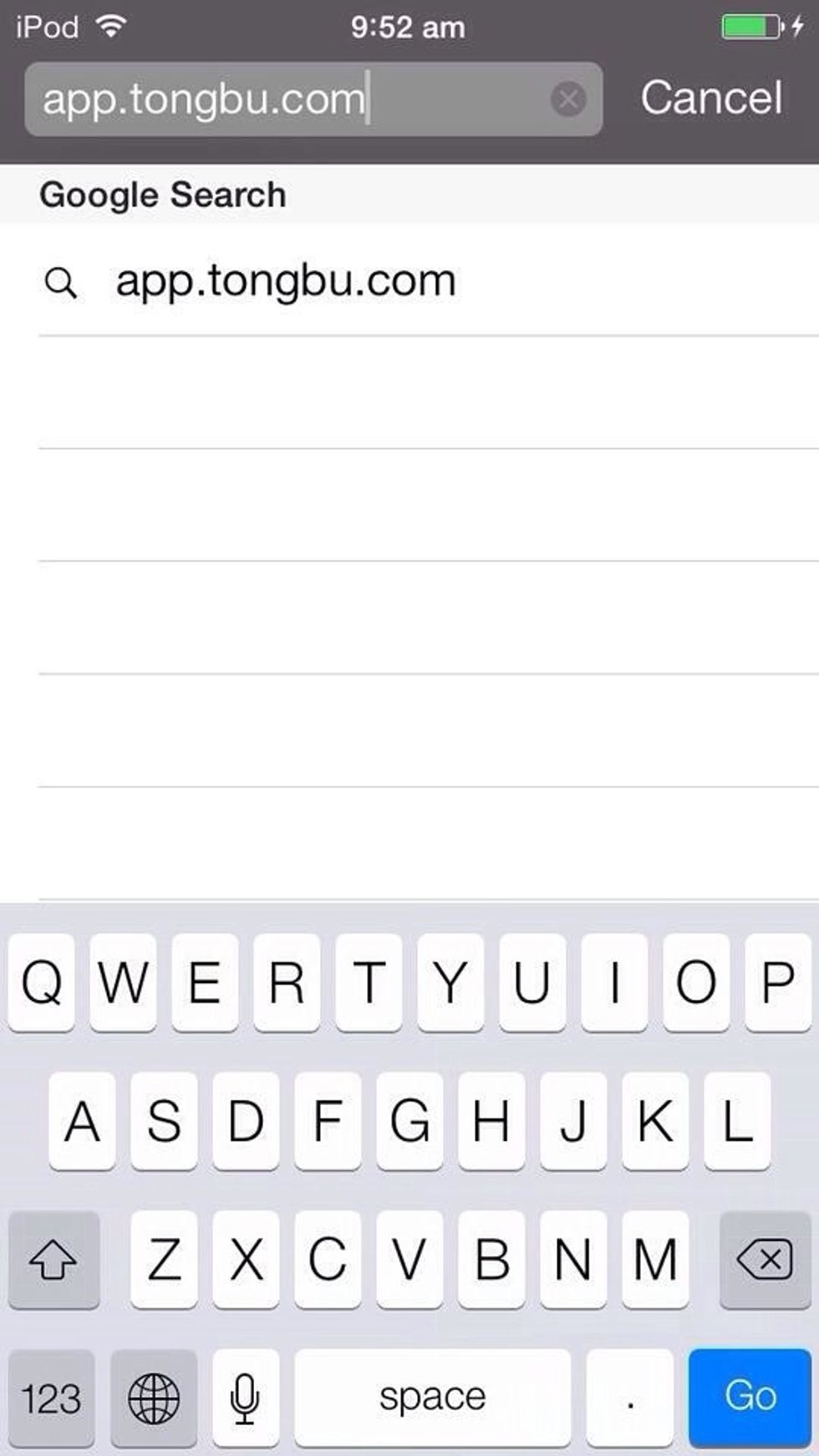Select the app.tongbu.com Google search suggestion

pos(286,281)
